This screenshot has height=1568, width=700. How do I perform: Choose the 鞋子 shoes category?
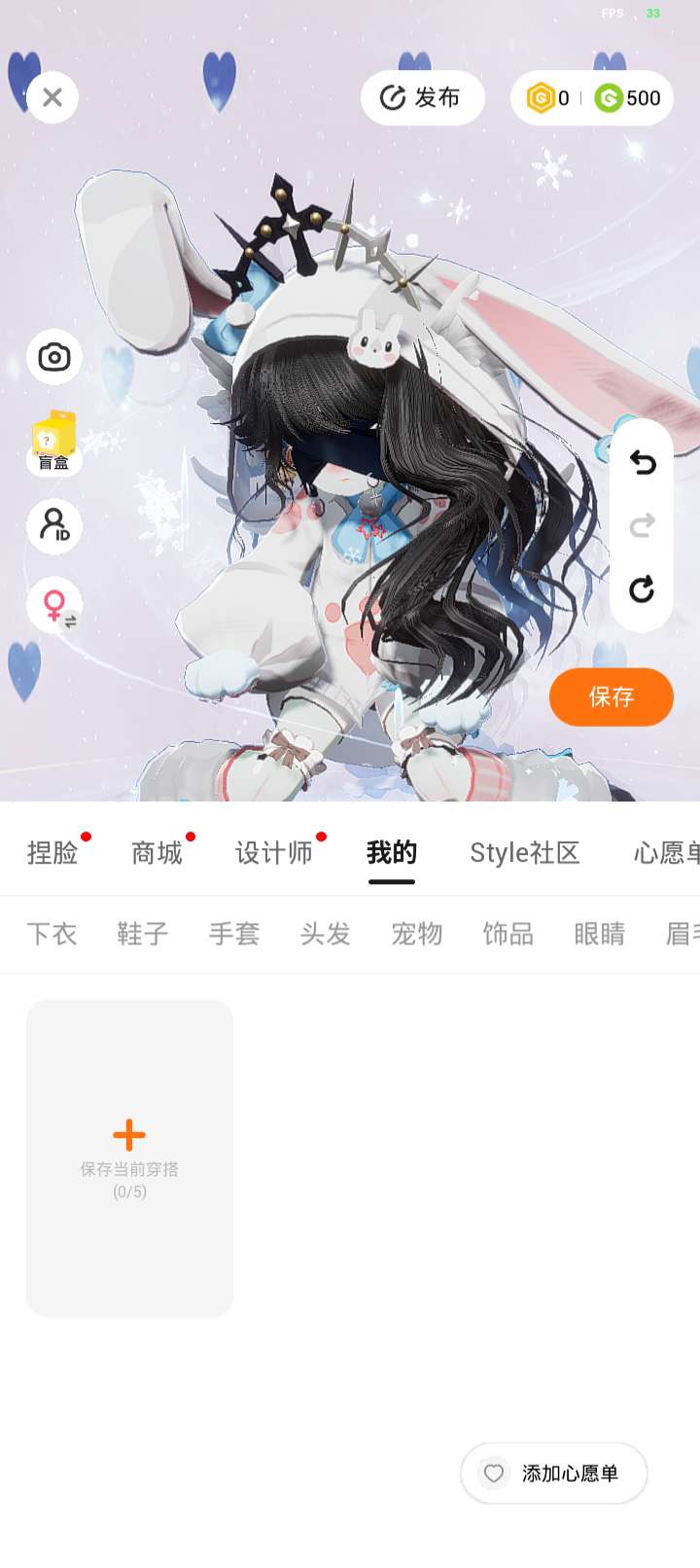143,934
